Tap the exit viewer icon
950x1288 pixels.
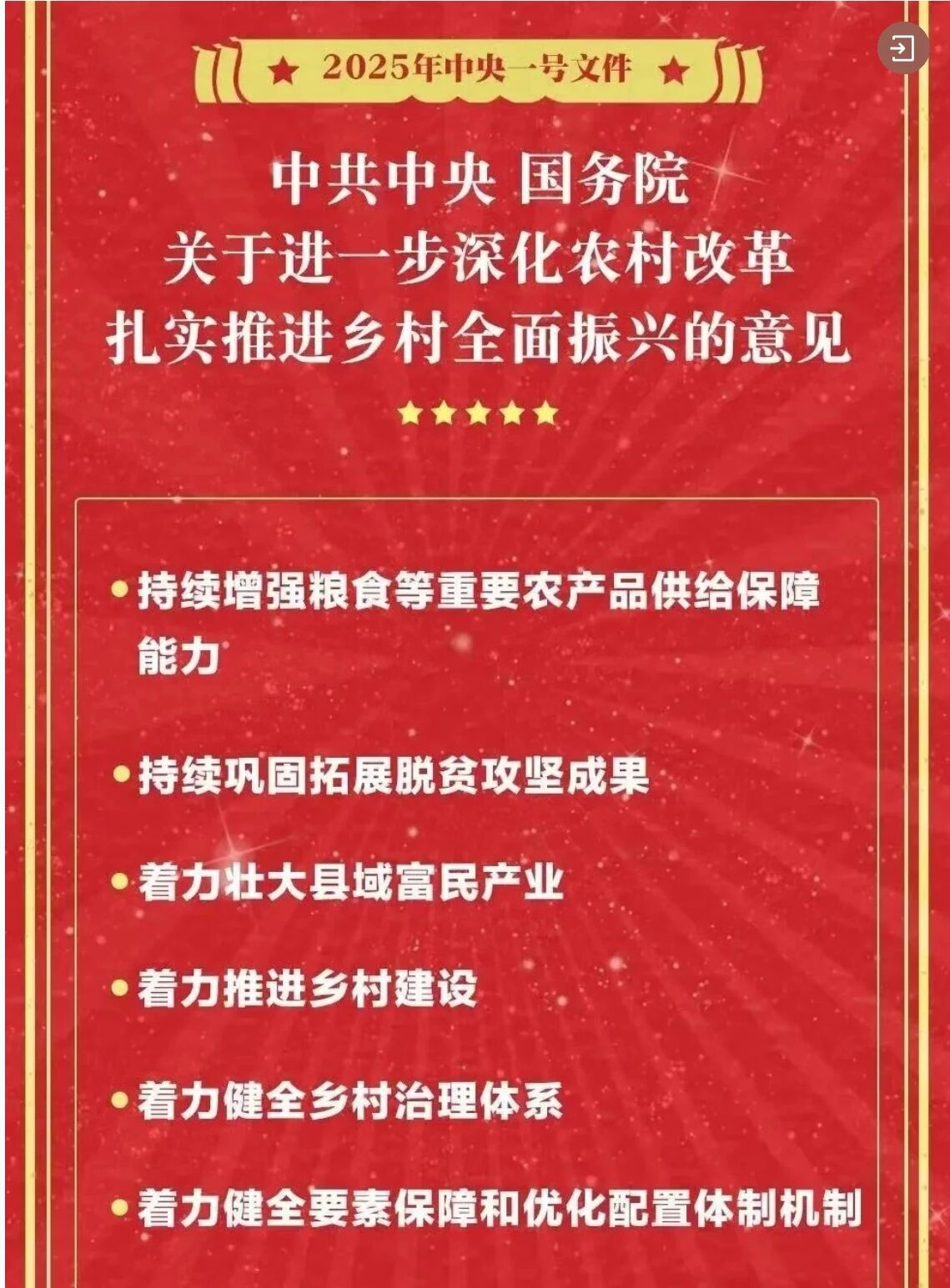[903, 49]
